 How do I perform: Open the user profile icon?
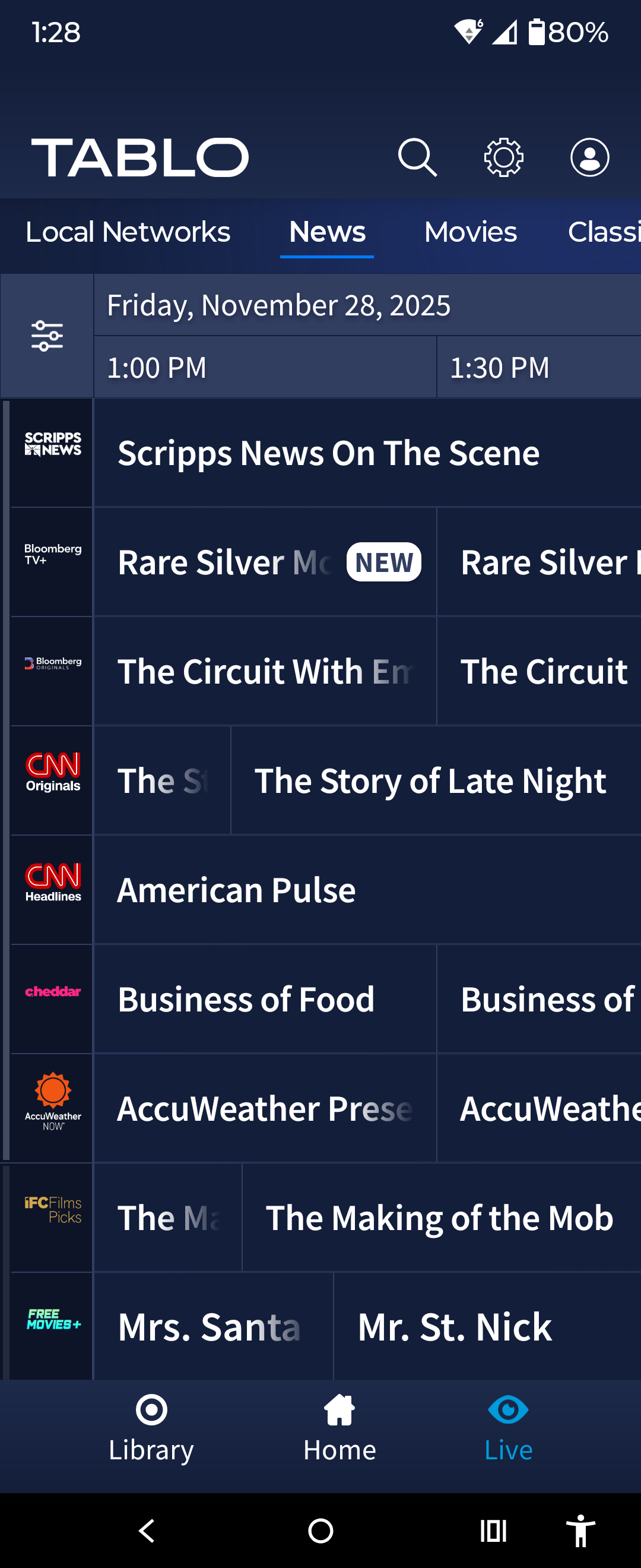[x=589, y=157]
